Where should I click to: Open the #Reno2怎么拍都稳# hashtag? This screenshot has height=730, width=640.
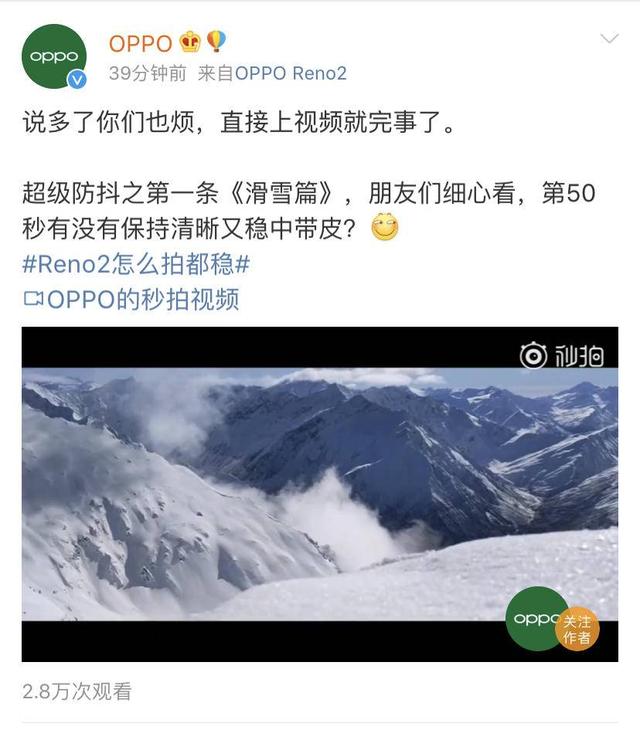click(x=136, y=265)
